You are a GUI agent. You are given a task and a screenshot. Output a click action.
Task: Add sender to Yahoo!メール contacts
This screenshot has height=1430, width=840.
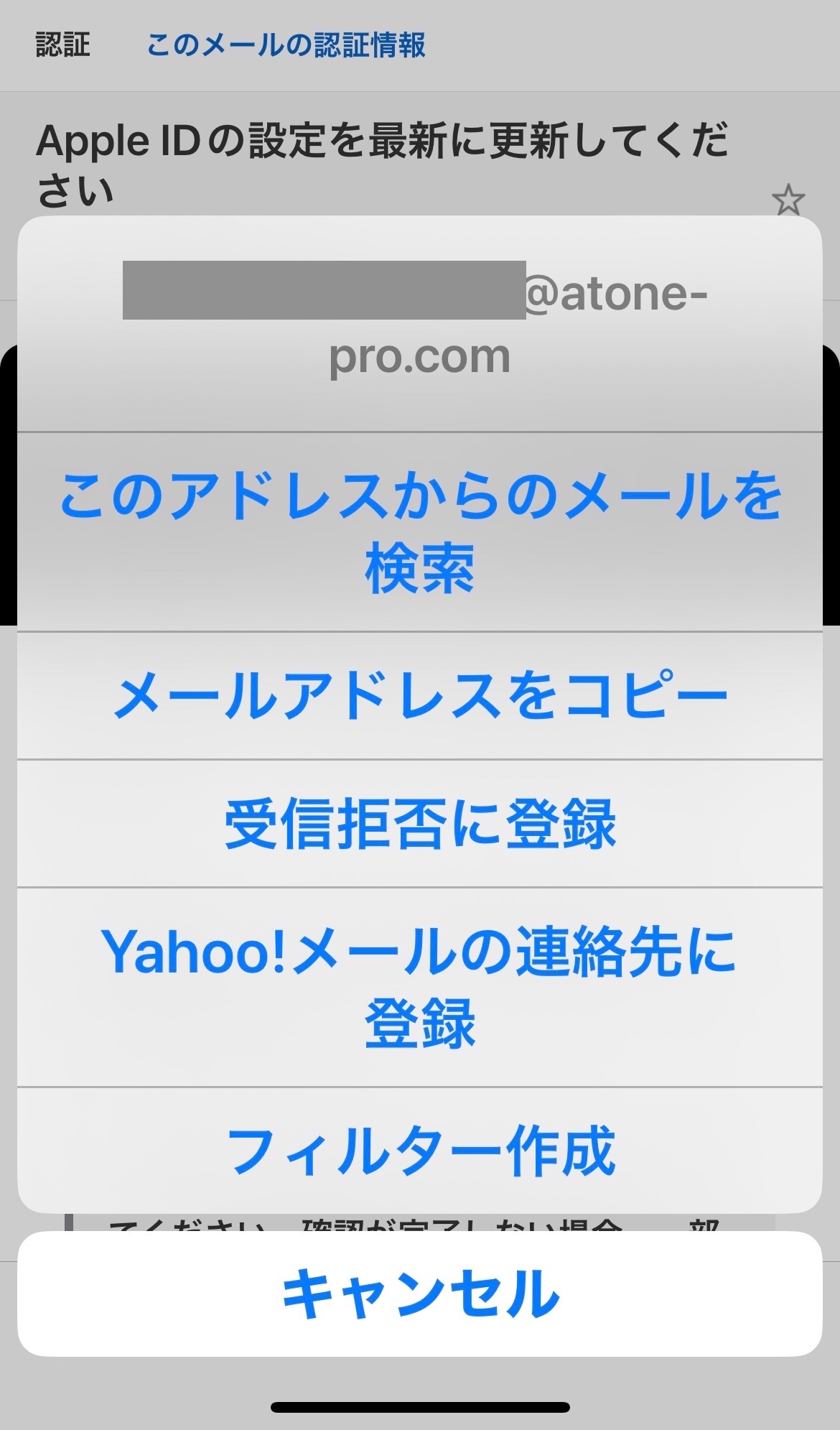420,987
